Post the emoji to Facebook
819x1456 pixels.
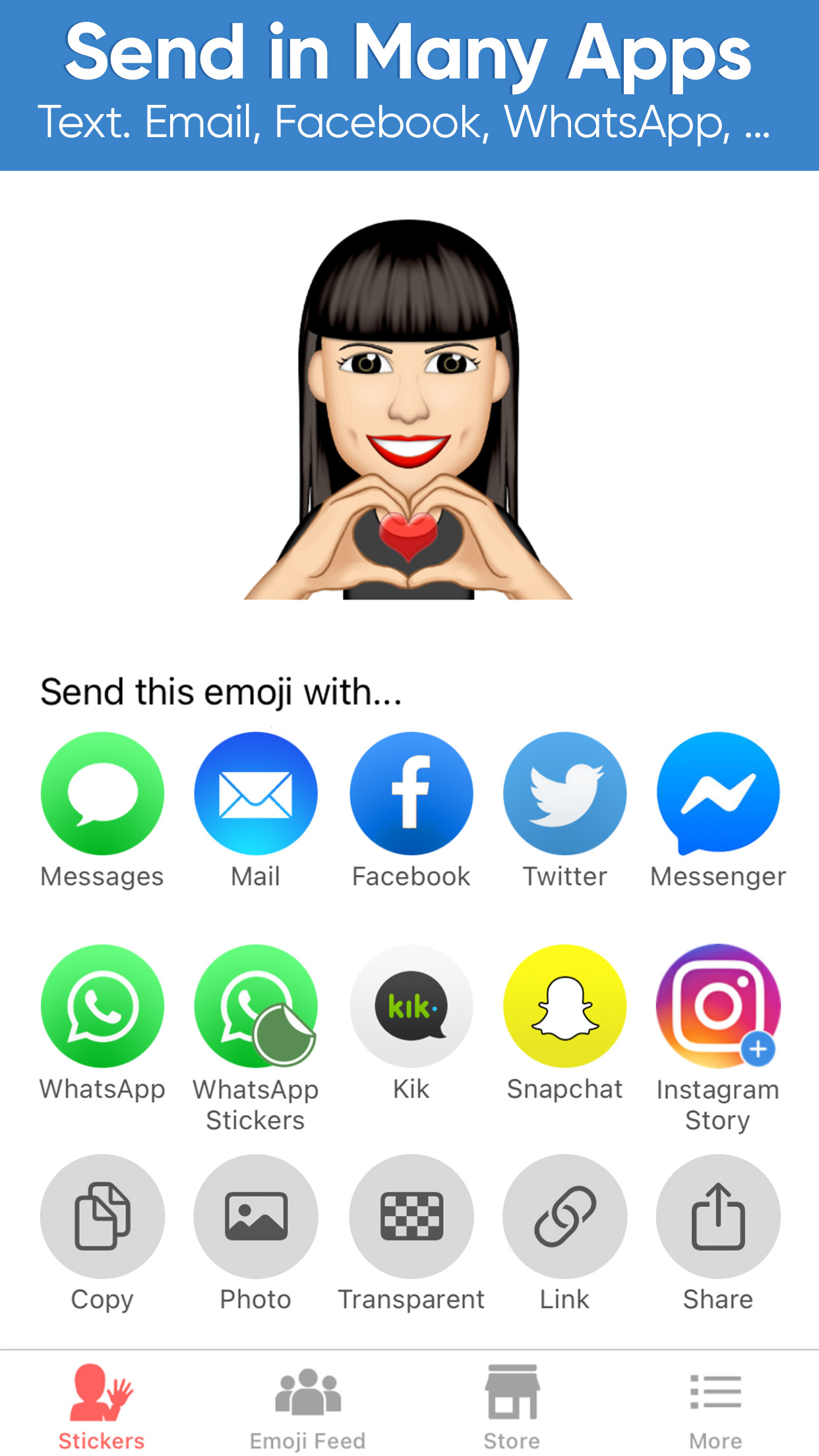(410, 794)
